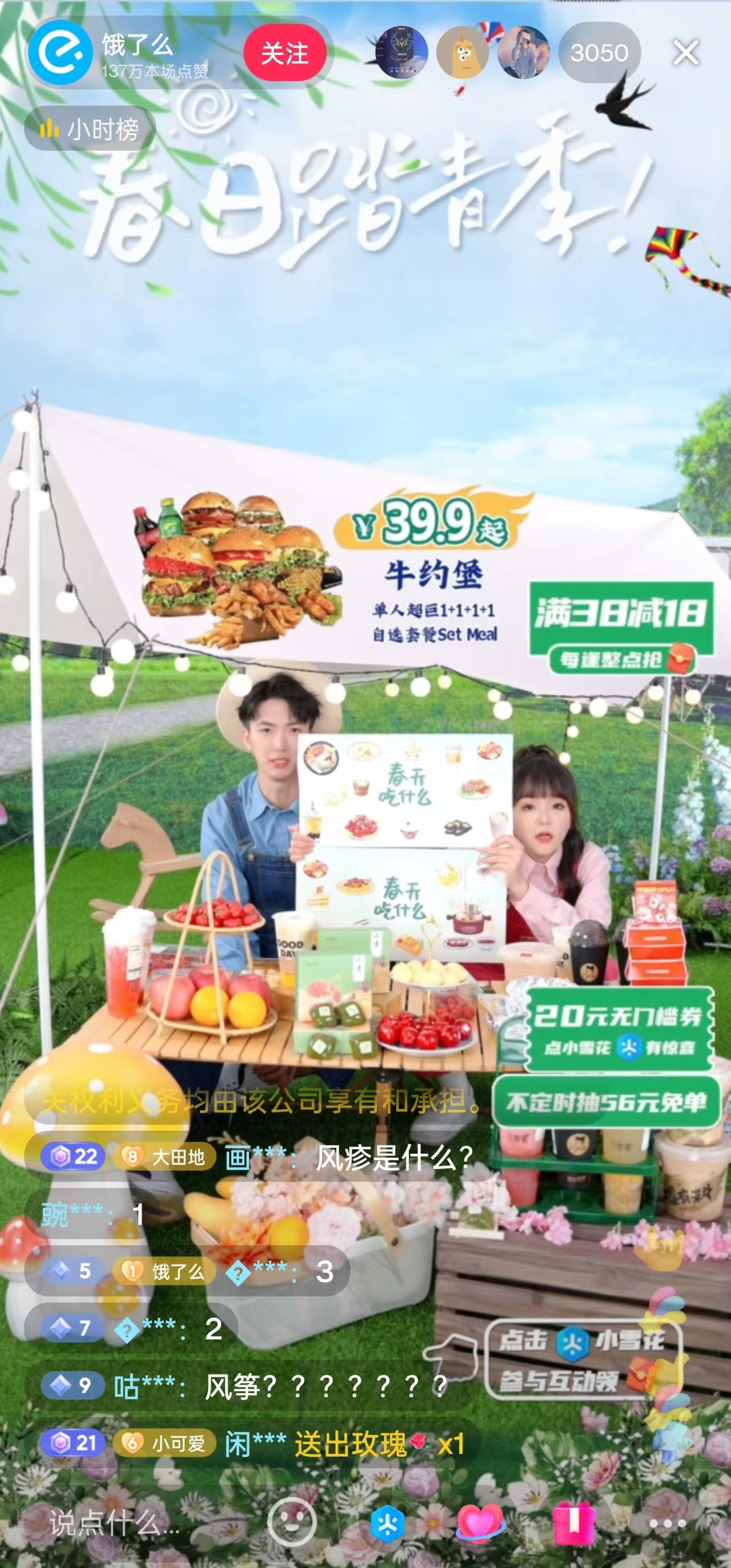
Task: Open the three-dot more options
Action: click(x=667, y=1523)
